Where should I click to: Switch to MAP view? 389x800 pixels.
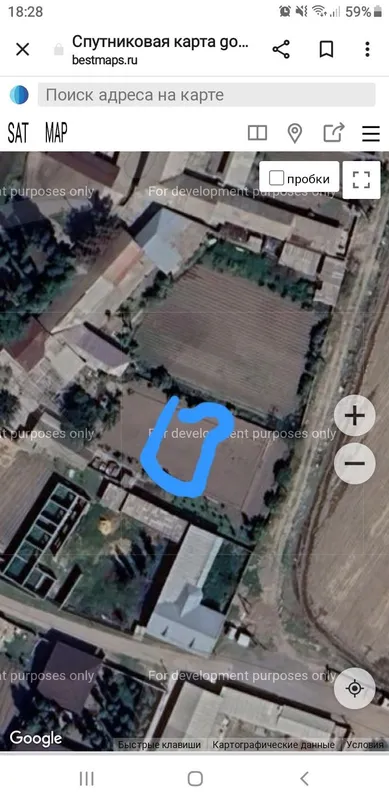coord(56,133)
